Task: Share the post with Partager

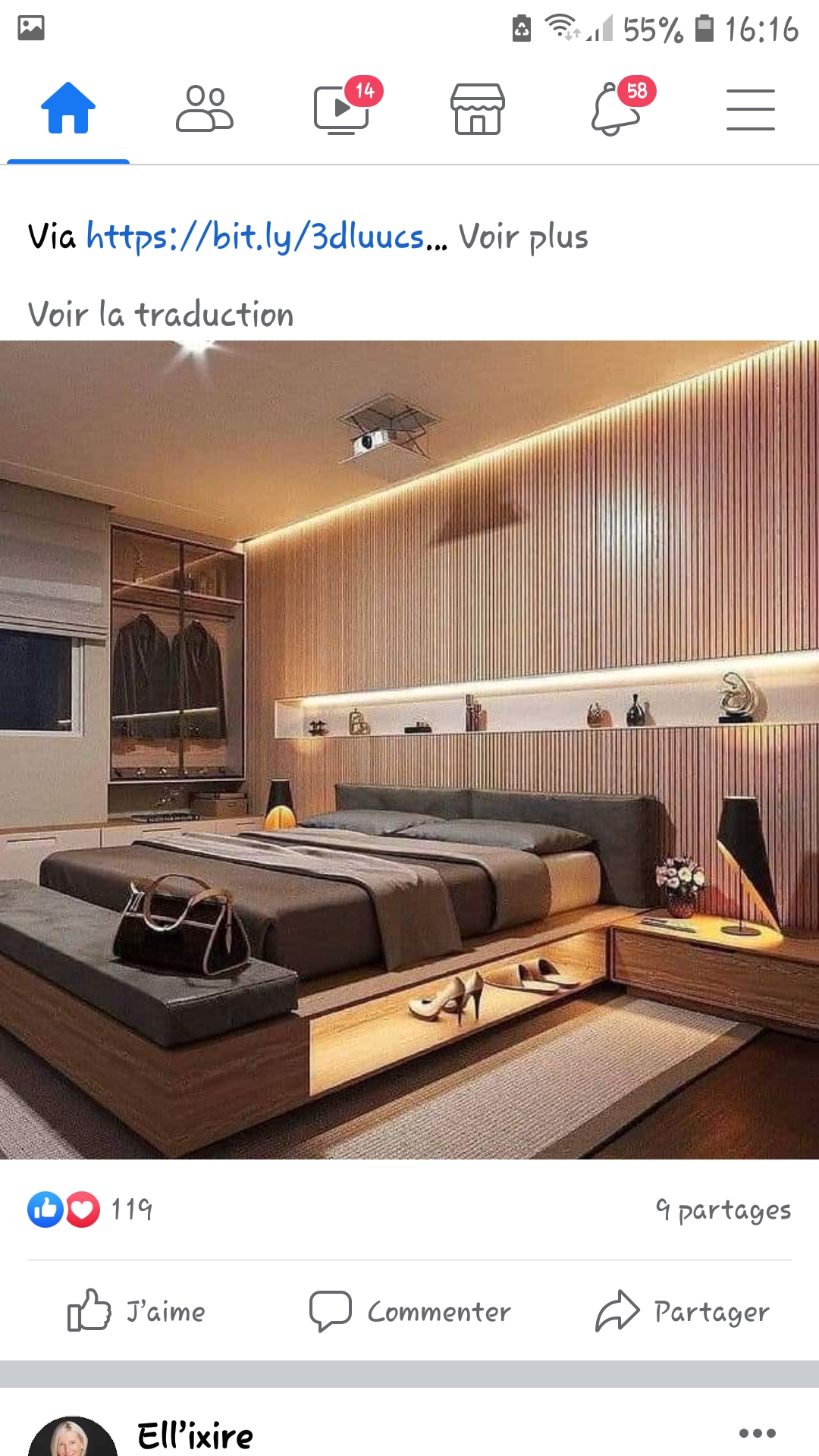Action: pyautogui.click(x=682, y=1312)
